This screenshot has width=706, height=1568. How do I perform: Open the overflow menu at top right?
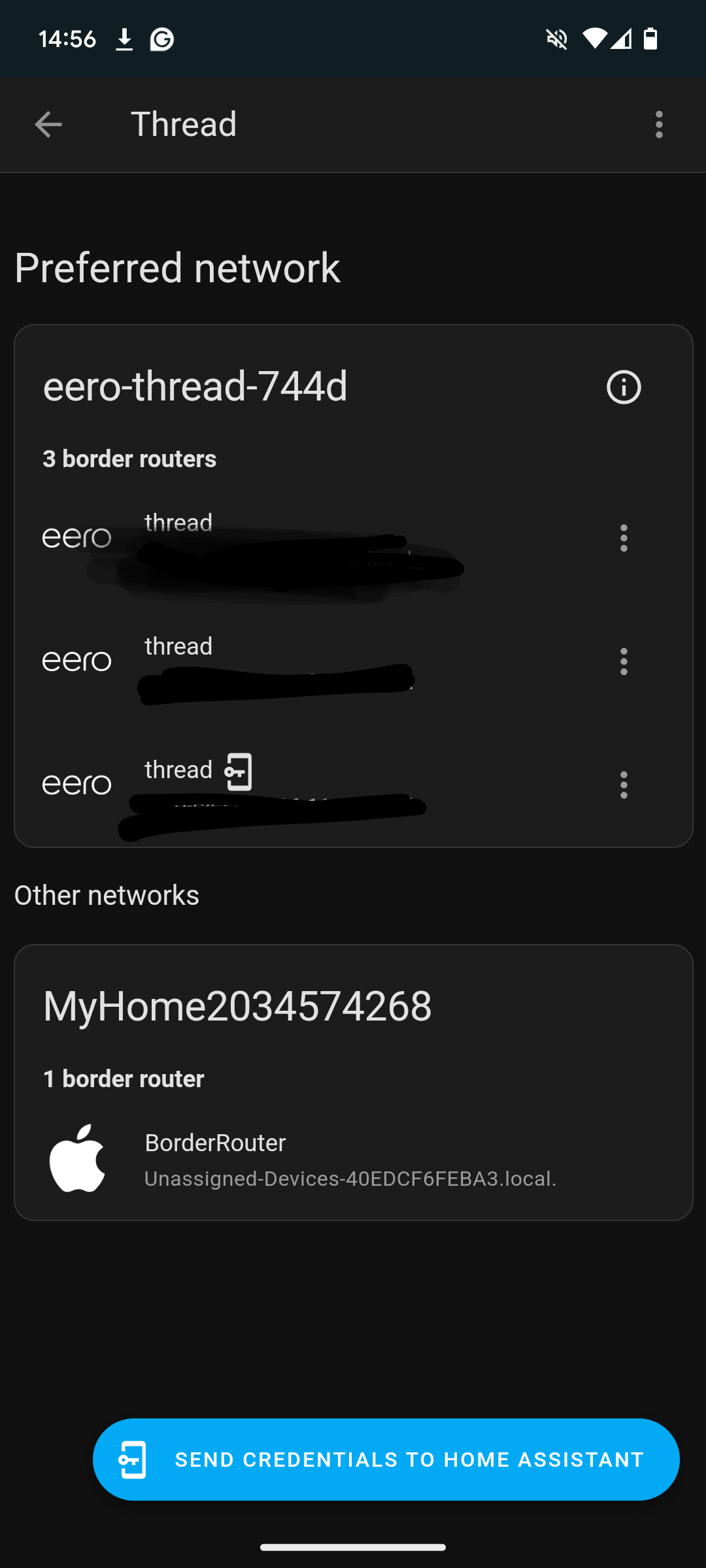click(659, 124)
